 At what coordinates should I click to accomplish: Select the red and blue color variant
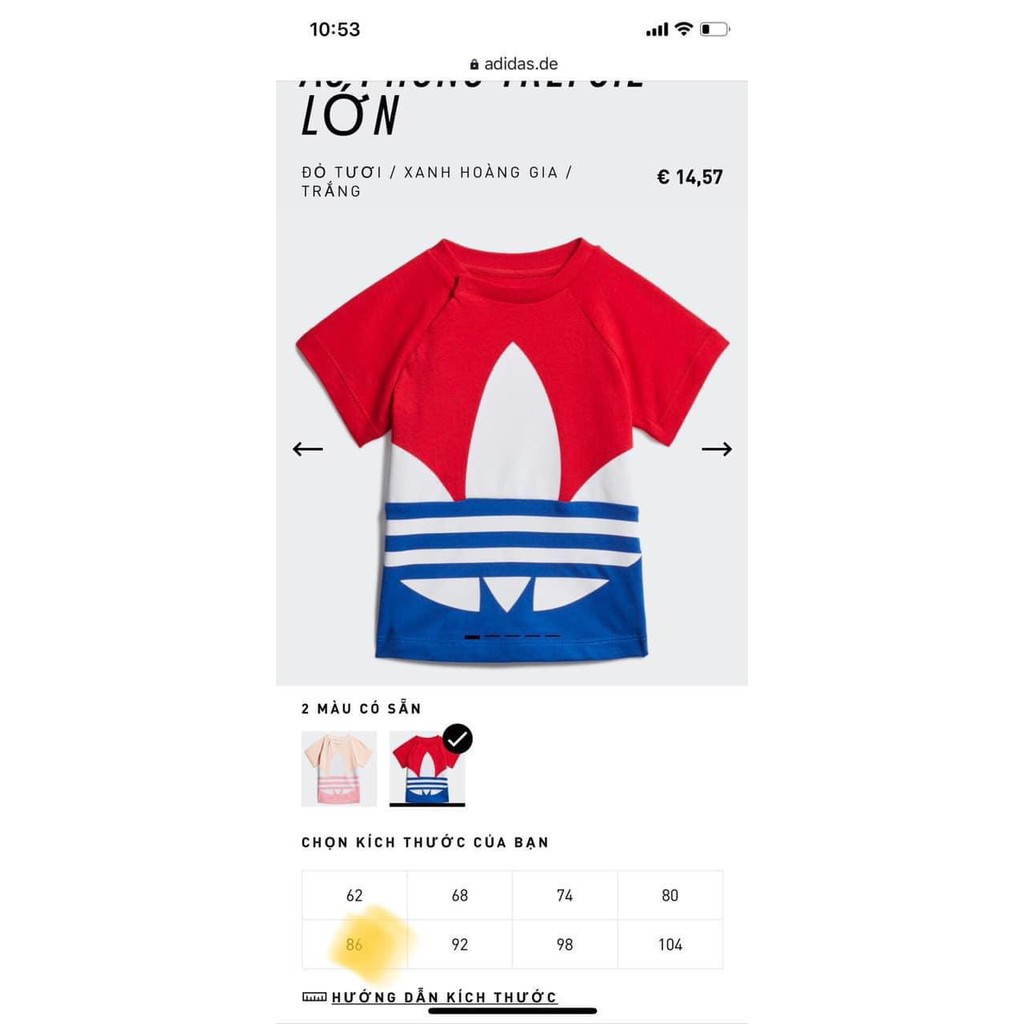pyautogui.click(x=427, y=768)
